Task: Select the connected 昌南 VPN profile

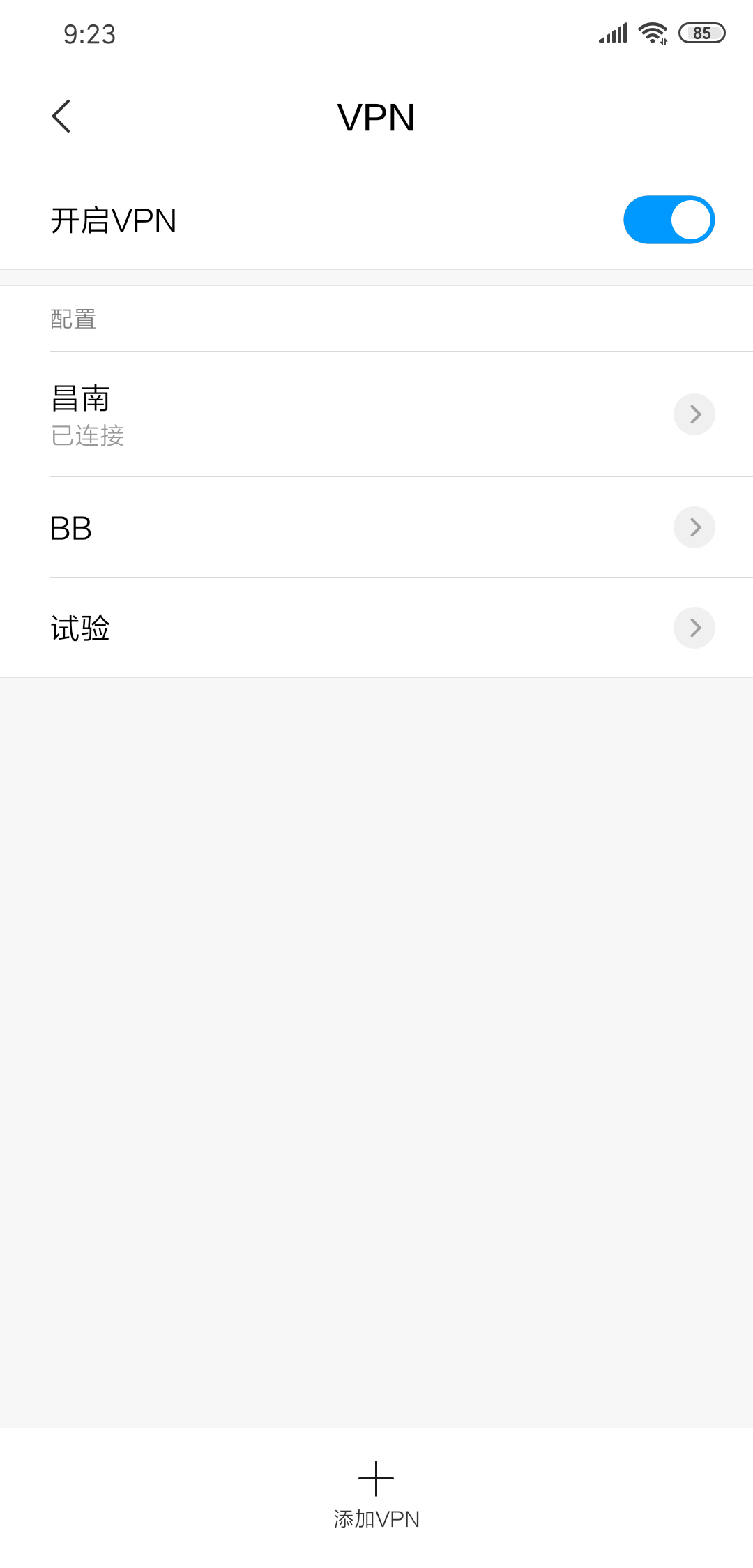Action: coord(279,414)
